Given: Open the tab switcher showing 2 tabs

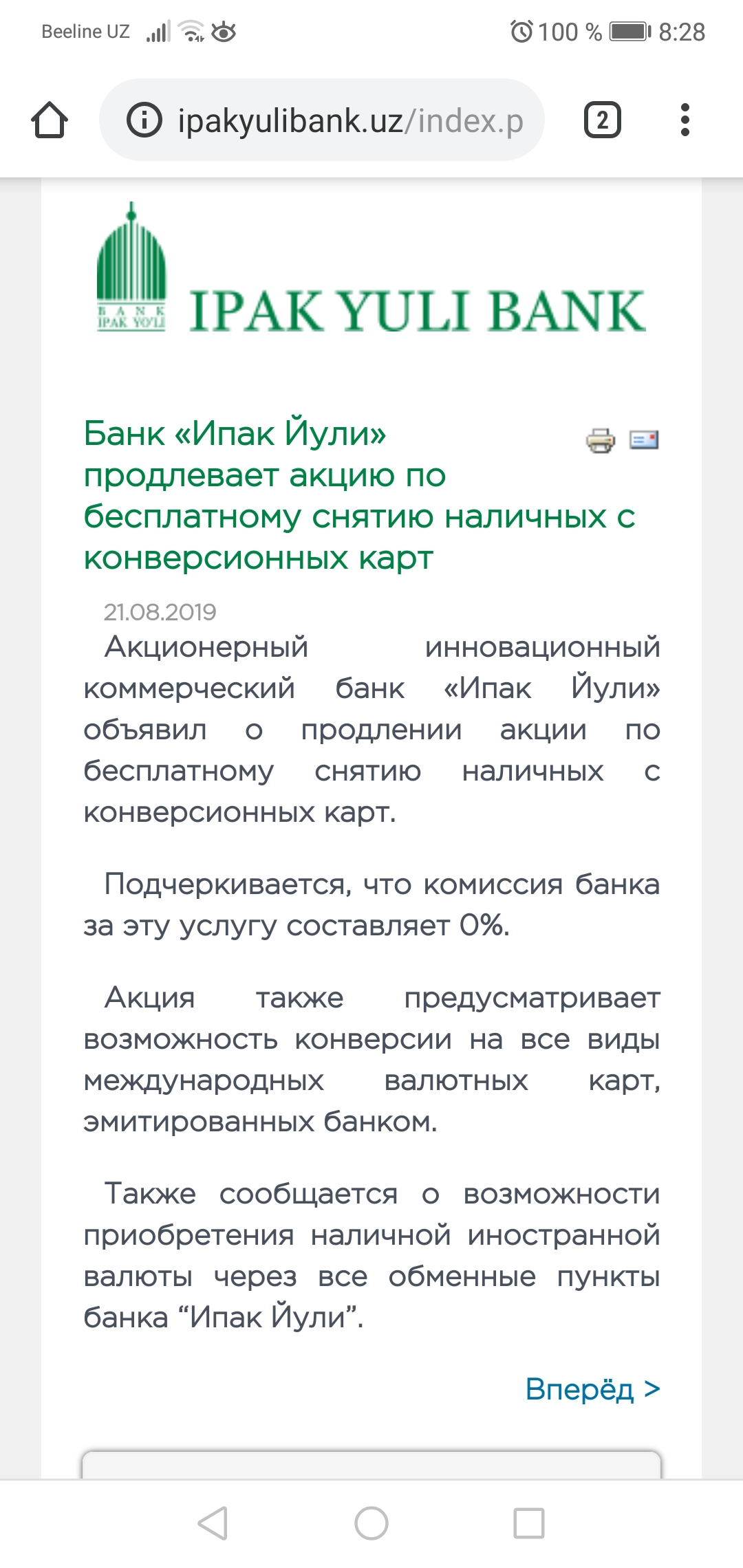Looking at the screenshot, I should (602, 120).
